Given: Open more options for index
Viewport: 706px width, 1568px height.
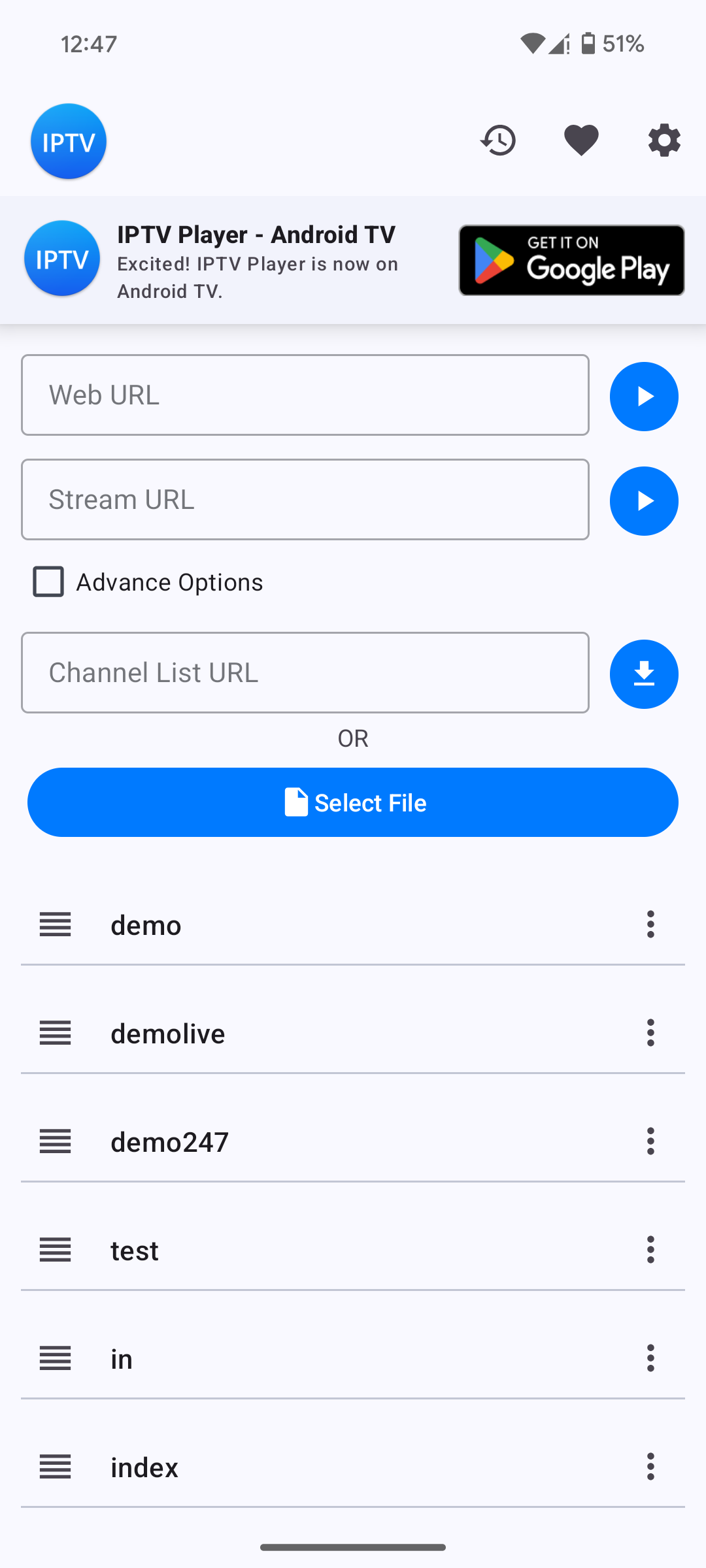Looking at the screenshot, I should tap(650, 1467).
